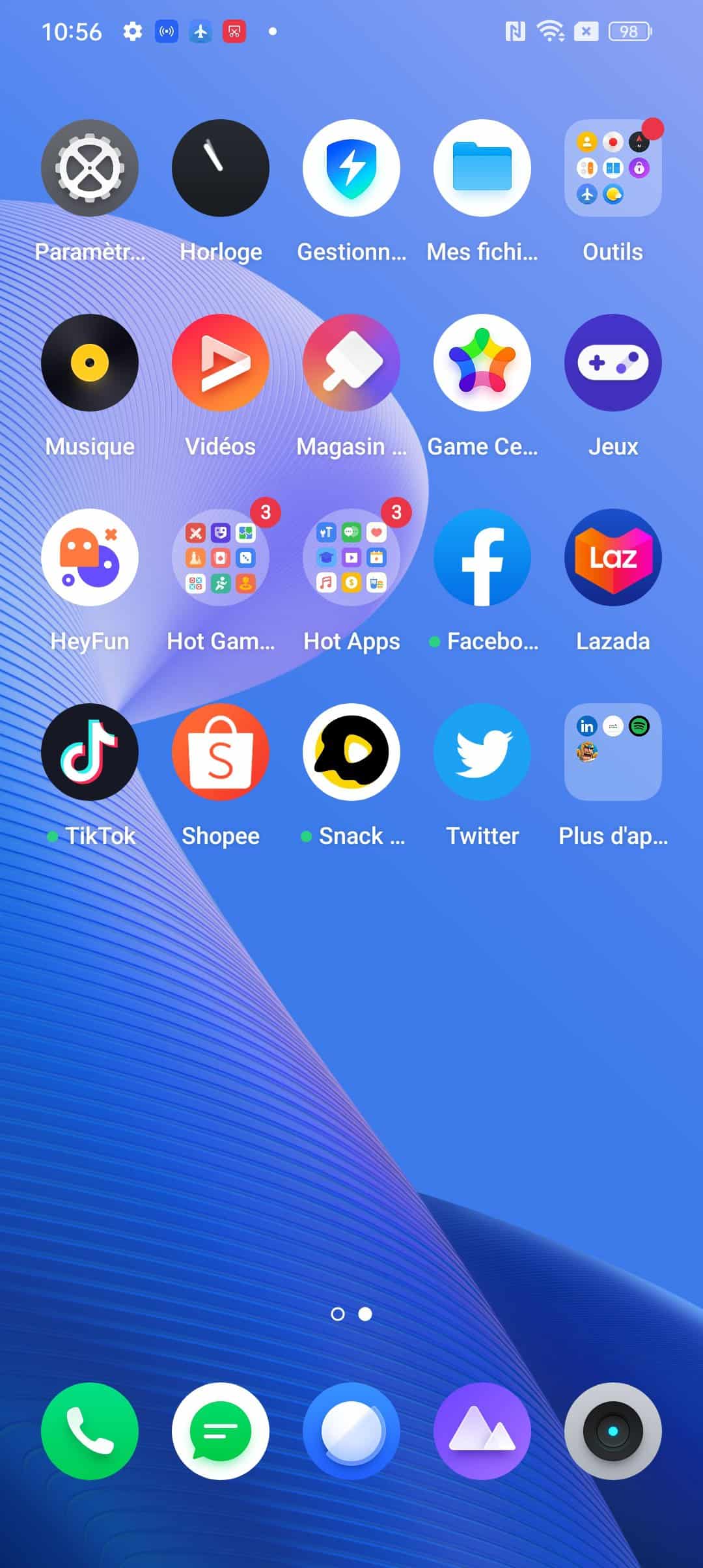Launch the camera from the dock
The height and width of the screenshot is (1568, 703).
[613, 1431]
